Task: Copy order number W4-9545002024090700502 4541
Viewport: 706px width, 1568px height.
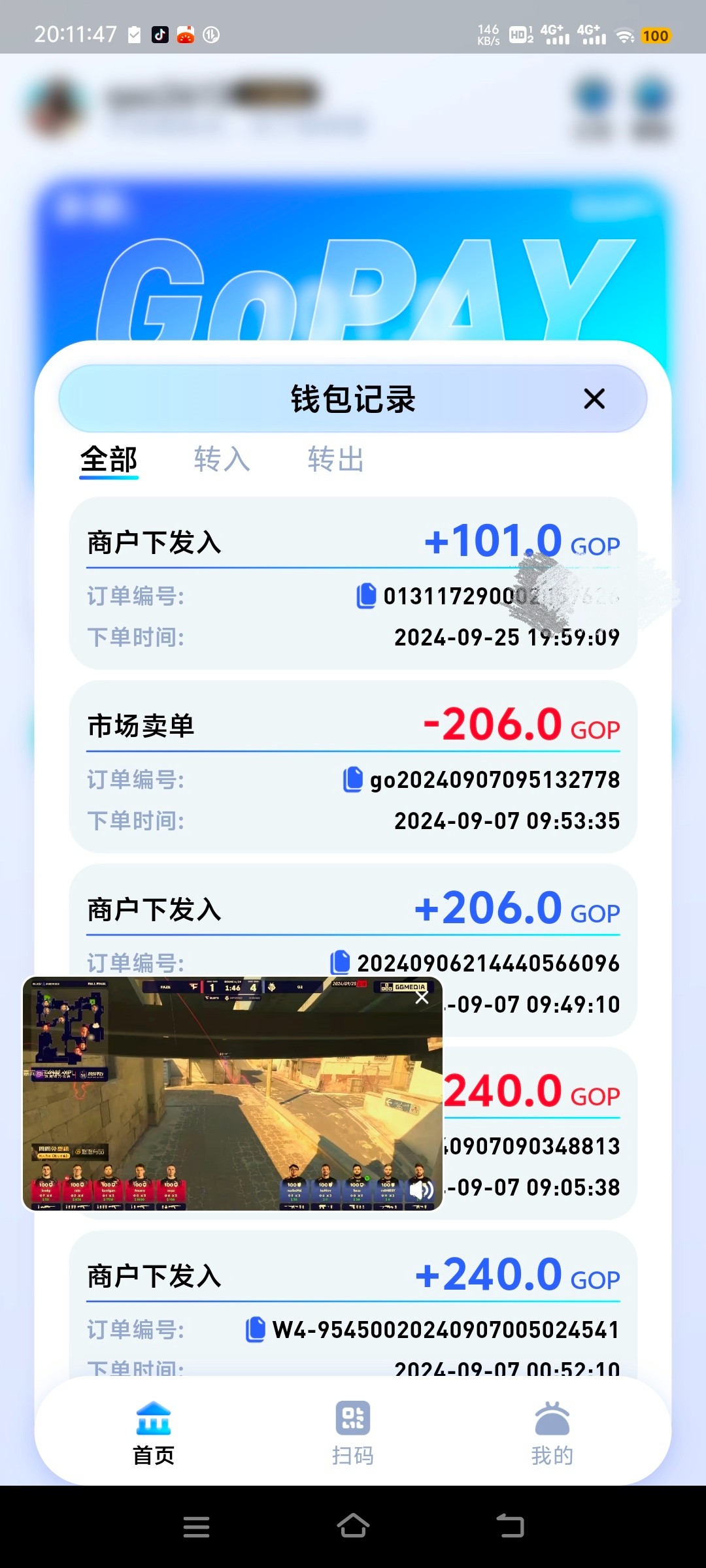Action: point(256,1330)
